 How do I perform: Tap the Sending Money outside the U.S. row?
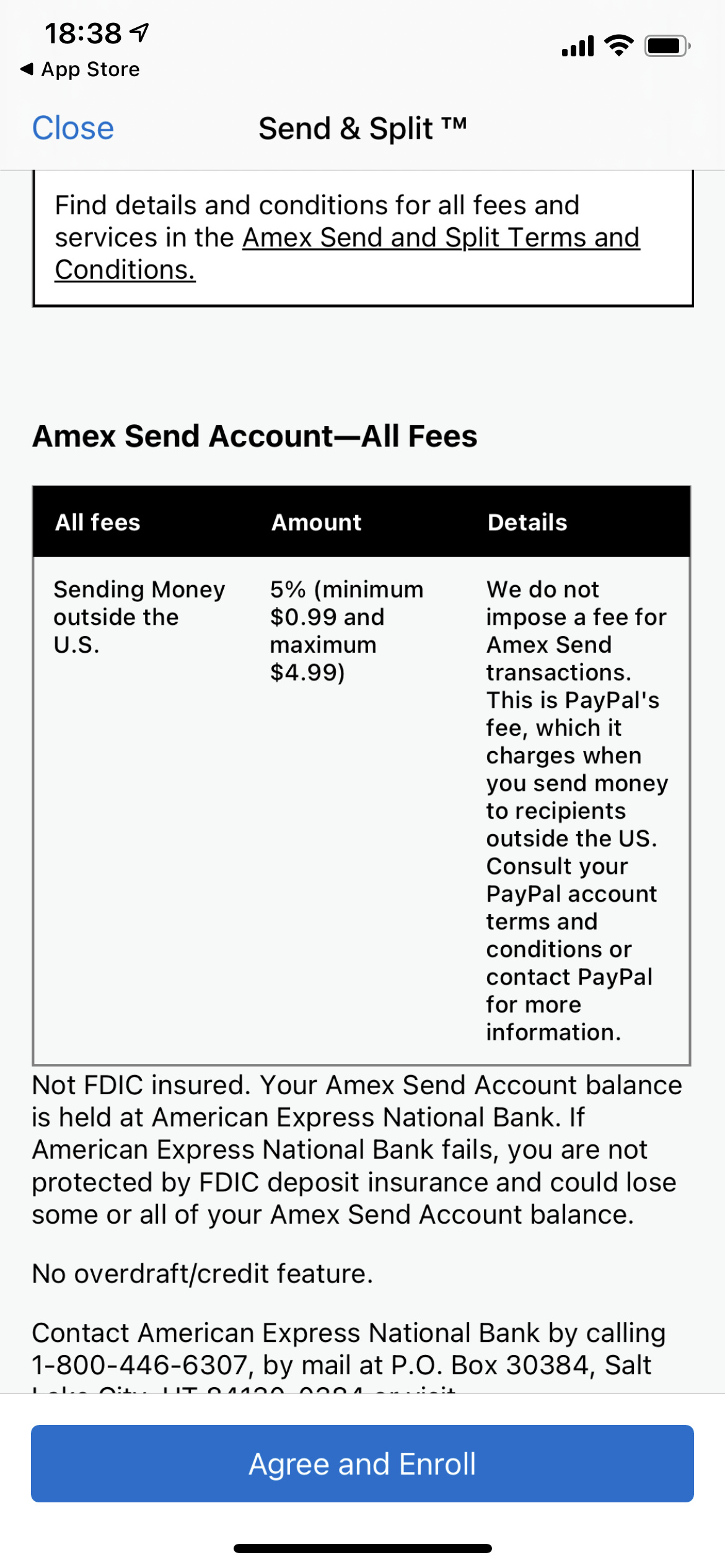coord(139,616)
